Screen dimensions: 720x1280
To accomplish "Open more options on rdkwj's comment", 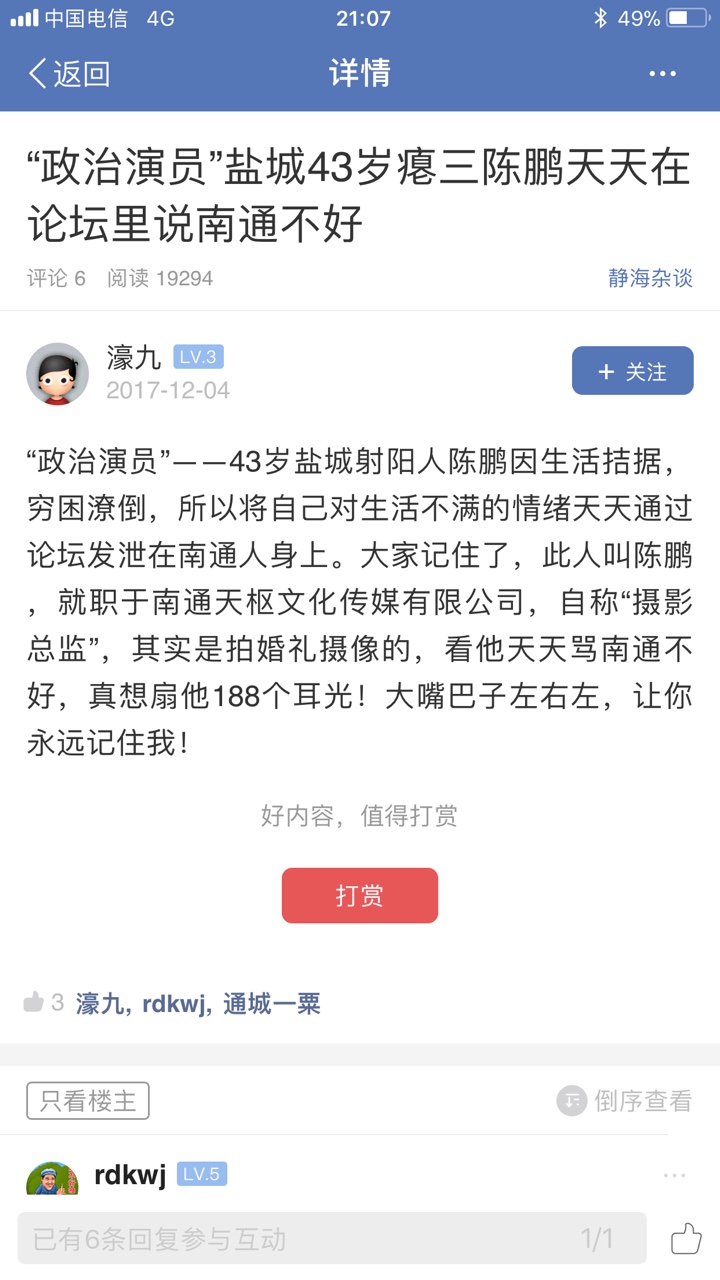I will point(674,1175).
